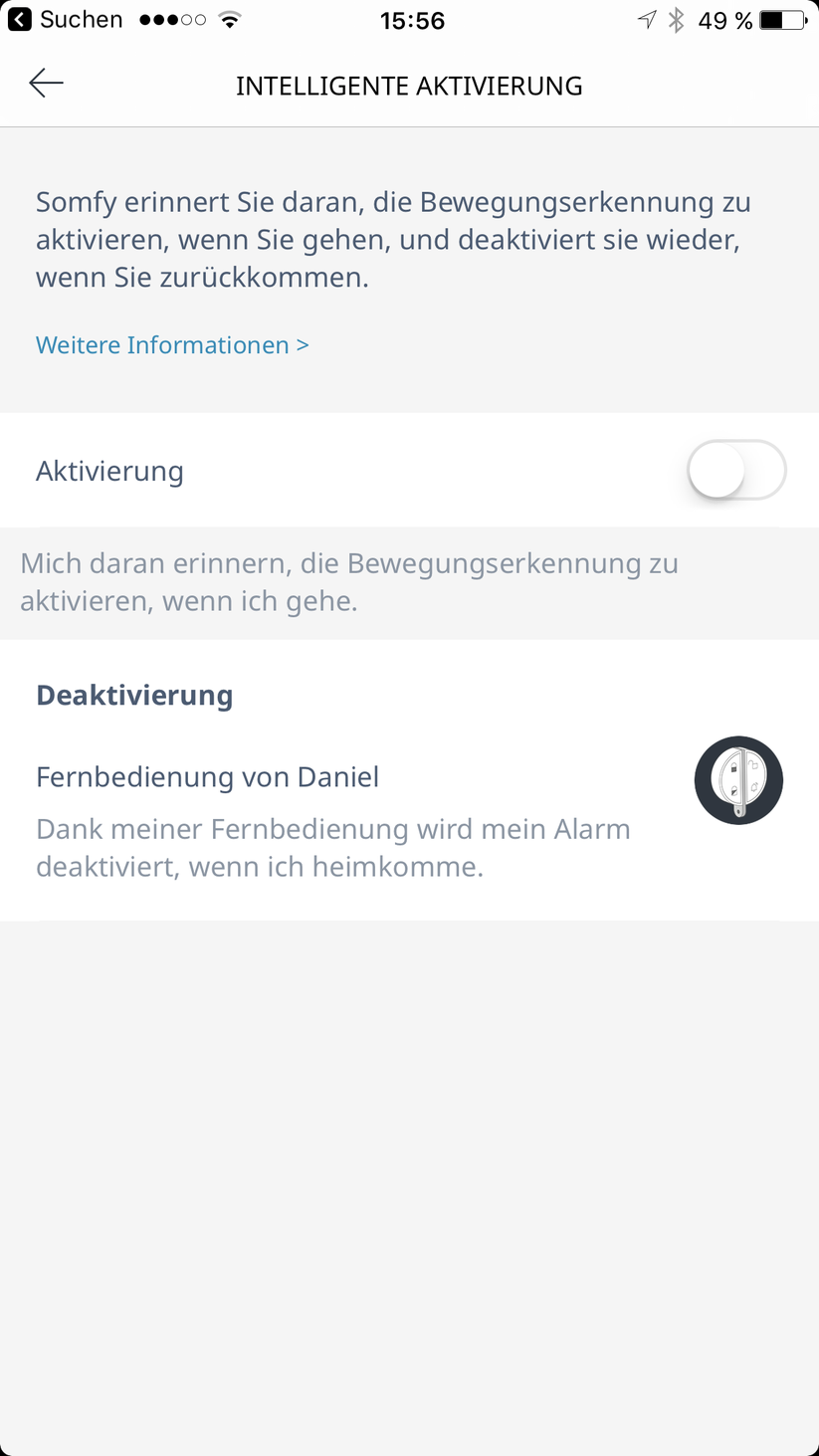Go back from Intelligente Aktivierung
The height and width of the screenshot is (1456, 819).
[x=46, y=84]
